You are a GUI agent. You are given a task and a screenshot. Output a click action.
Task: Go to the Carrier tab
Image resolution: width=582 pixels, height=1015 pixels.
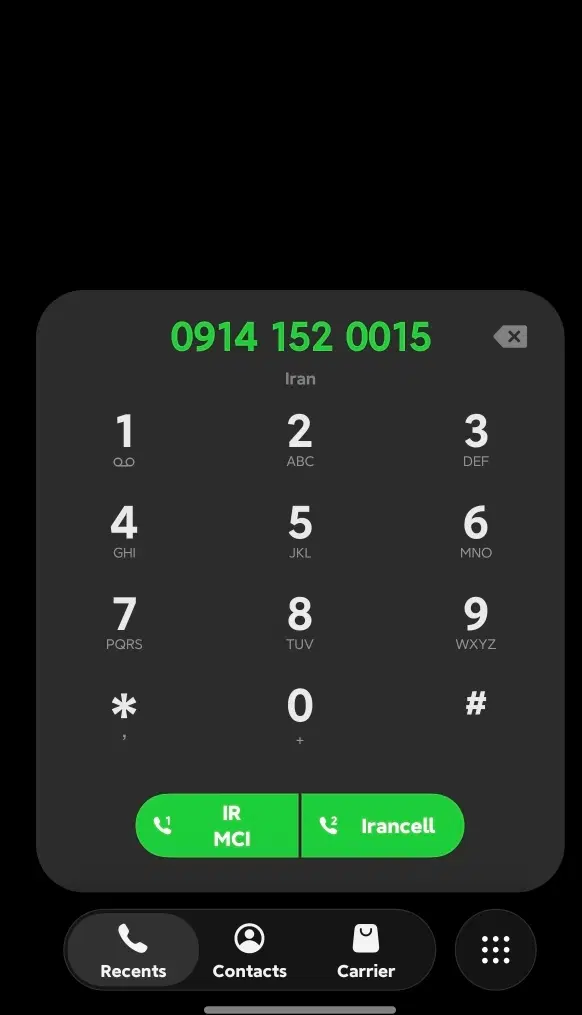366,950
